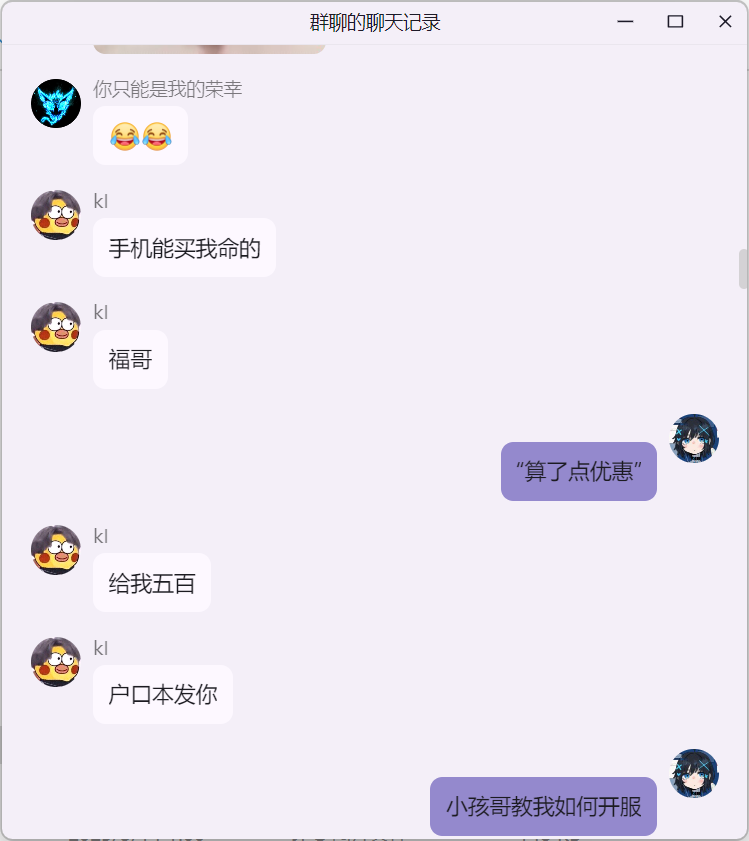Tap kl's avatar beside 户口本发你
This screenshot has width=749, height=841.
coord(56,662)
